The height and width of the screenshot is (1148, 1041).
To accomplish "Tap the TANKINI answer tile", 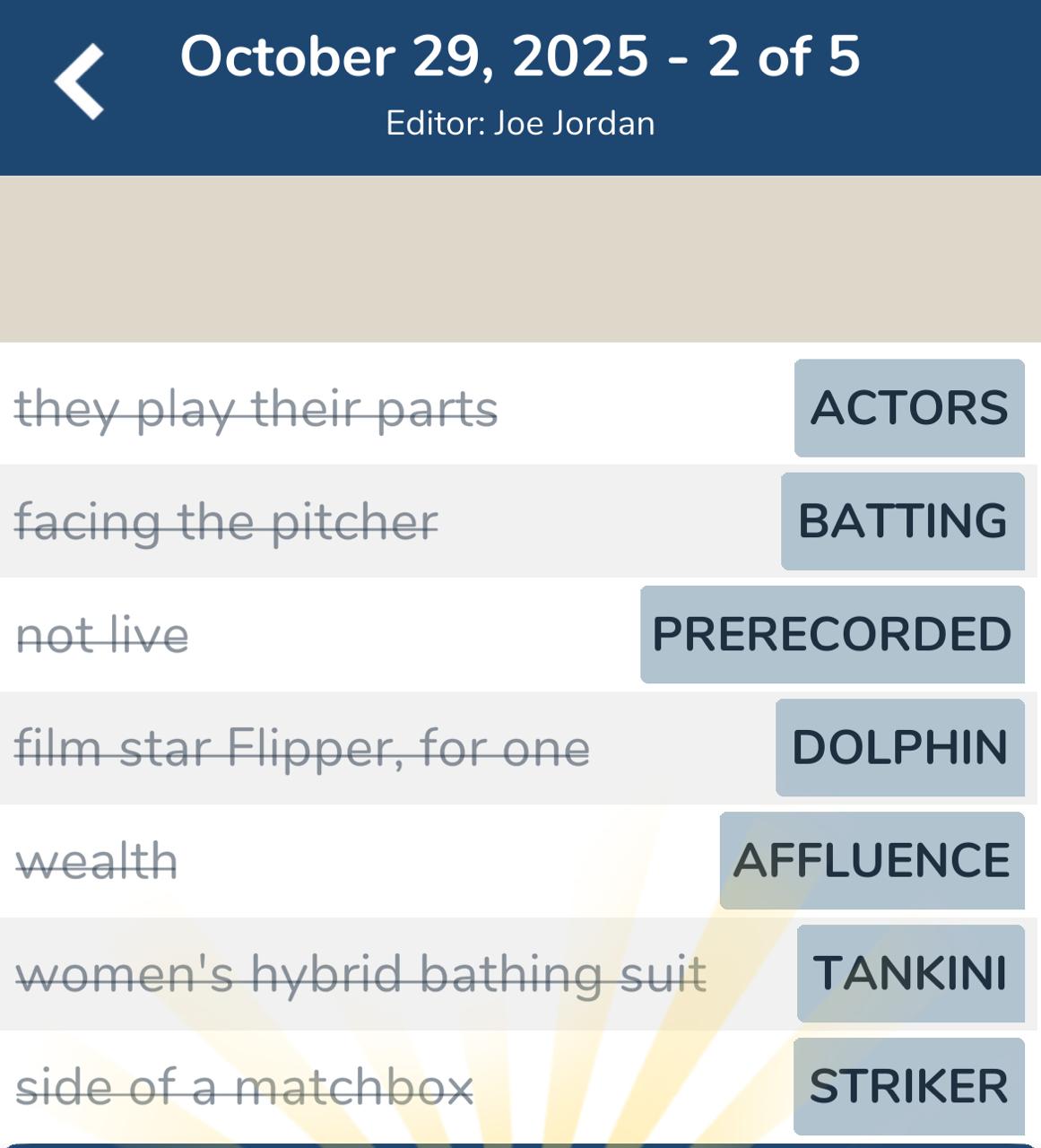I will 908,971.
